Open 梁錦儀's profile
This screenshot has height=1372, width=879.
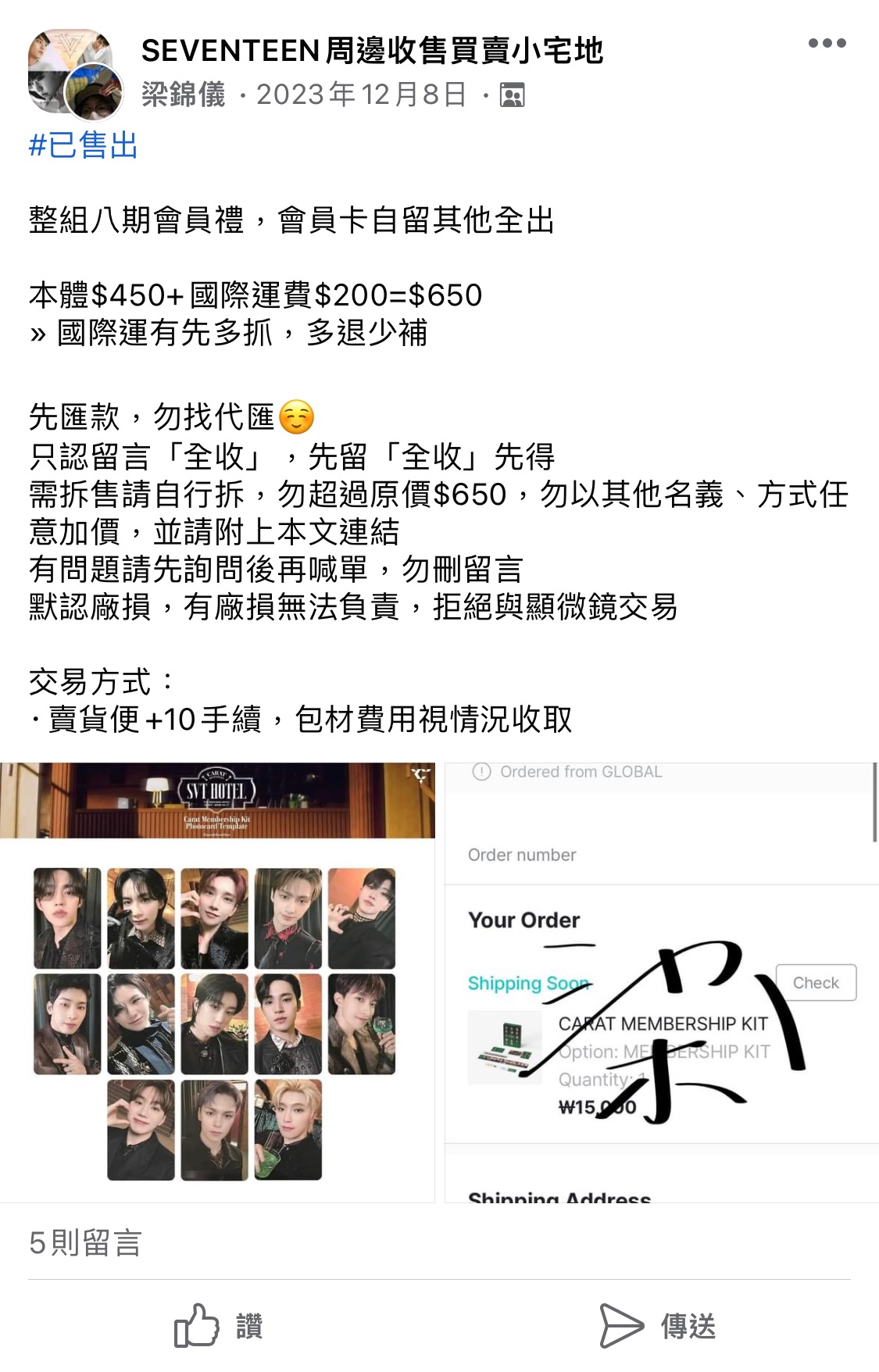coord(184,95)
